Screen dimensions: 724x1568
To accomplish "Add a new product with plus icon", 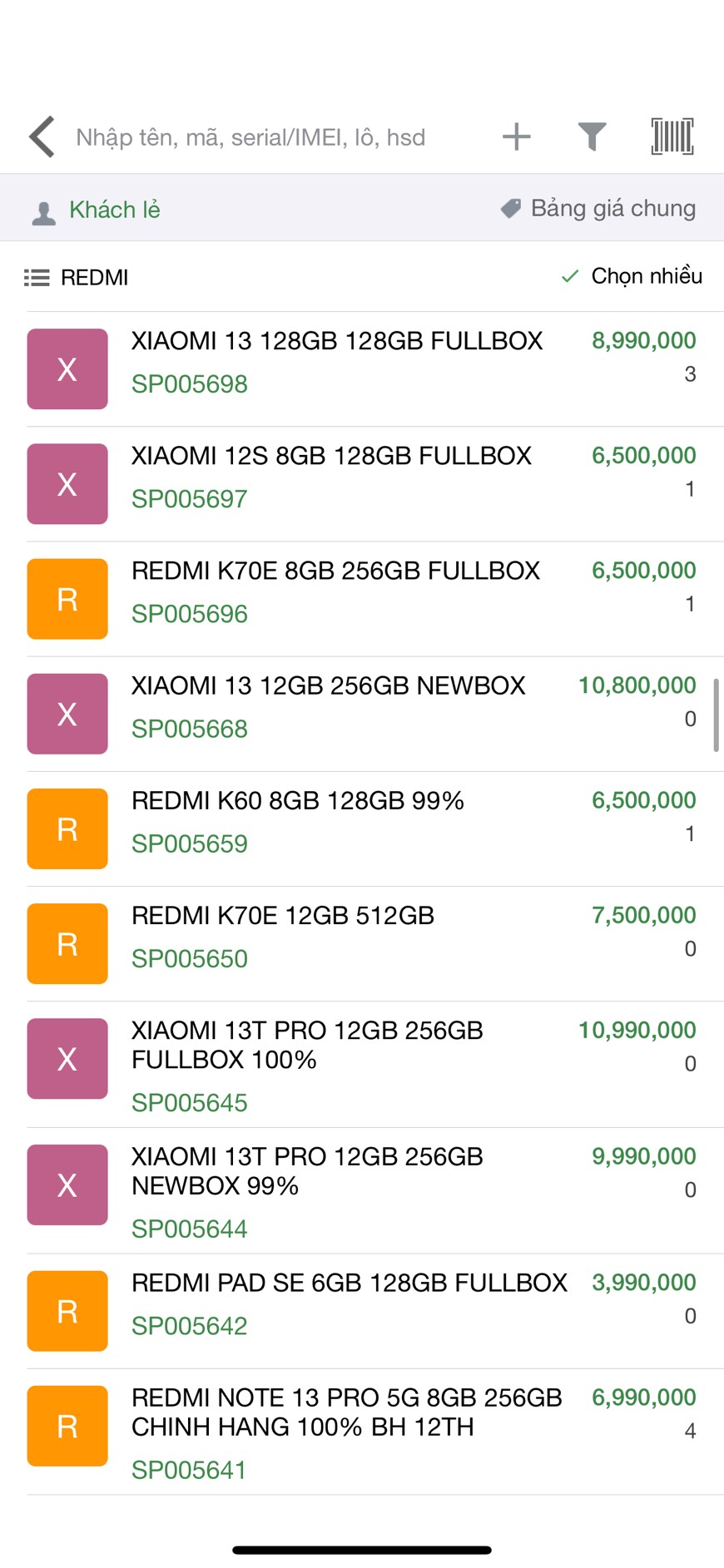I will (516, 136).
